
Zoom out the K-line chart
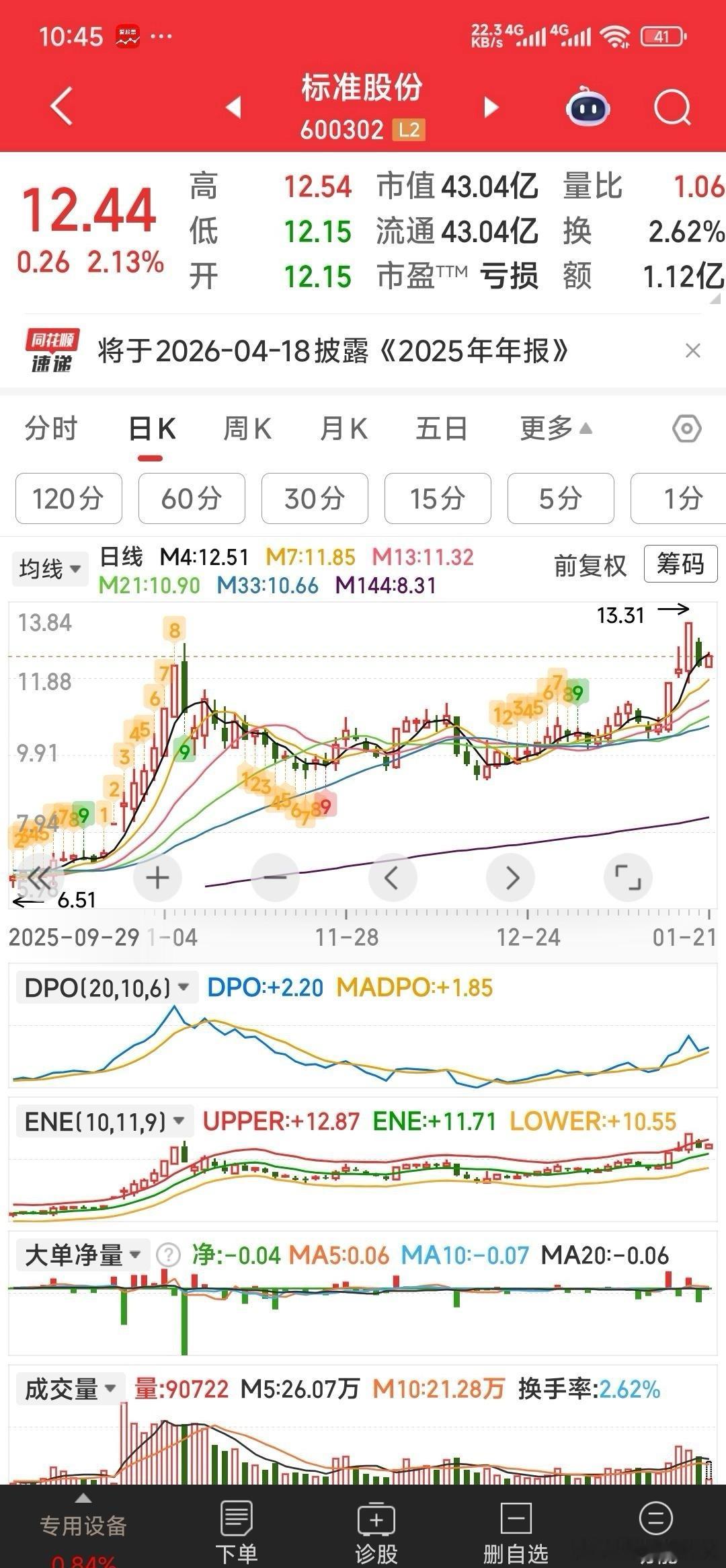click(275, 878)
